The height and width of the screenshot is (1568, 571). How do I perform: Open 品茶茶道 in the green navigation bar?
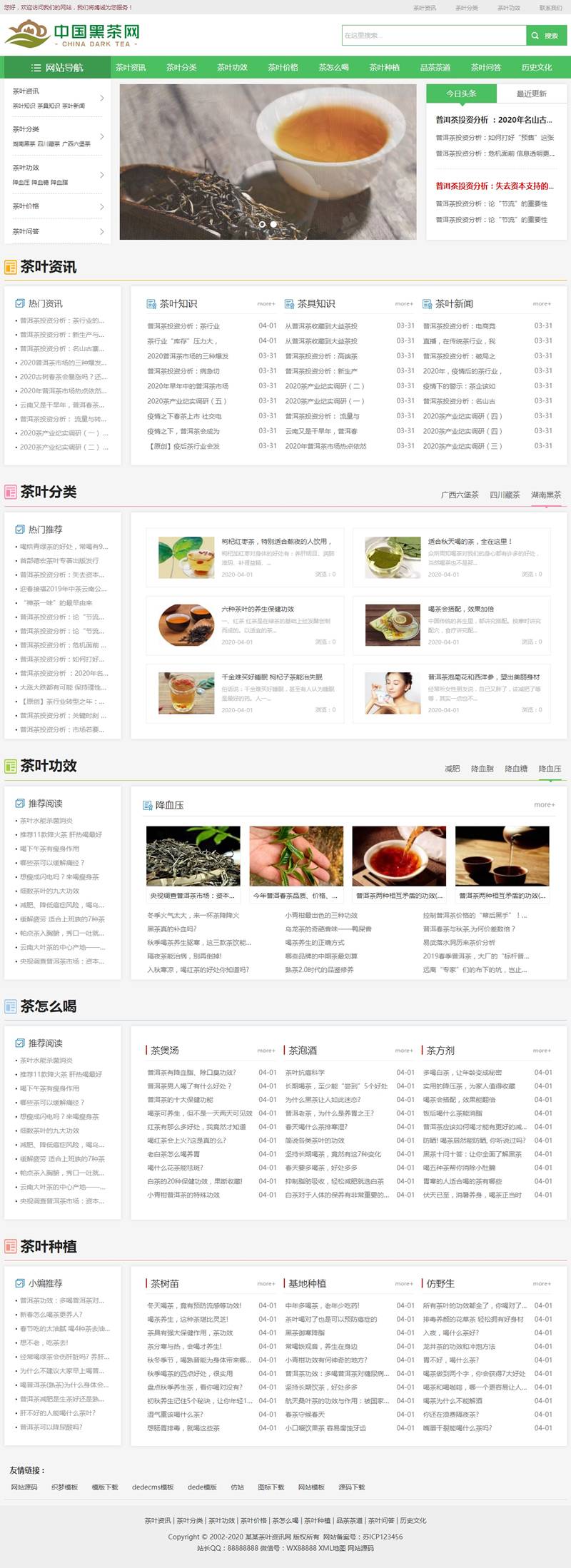tap(435, 68)
